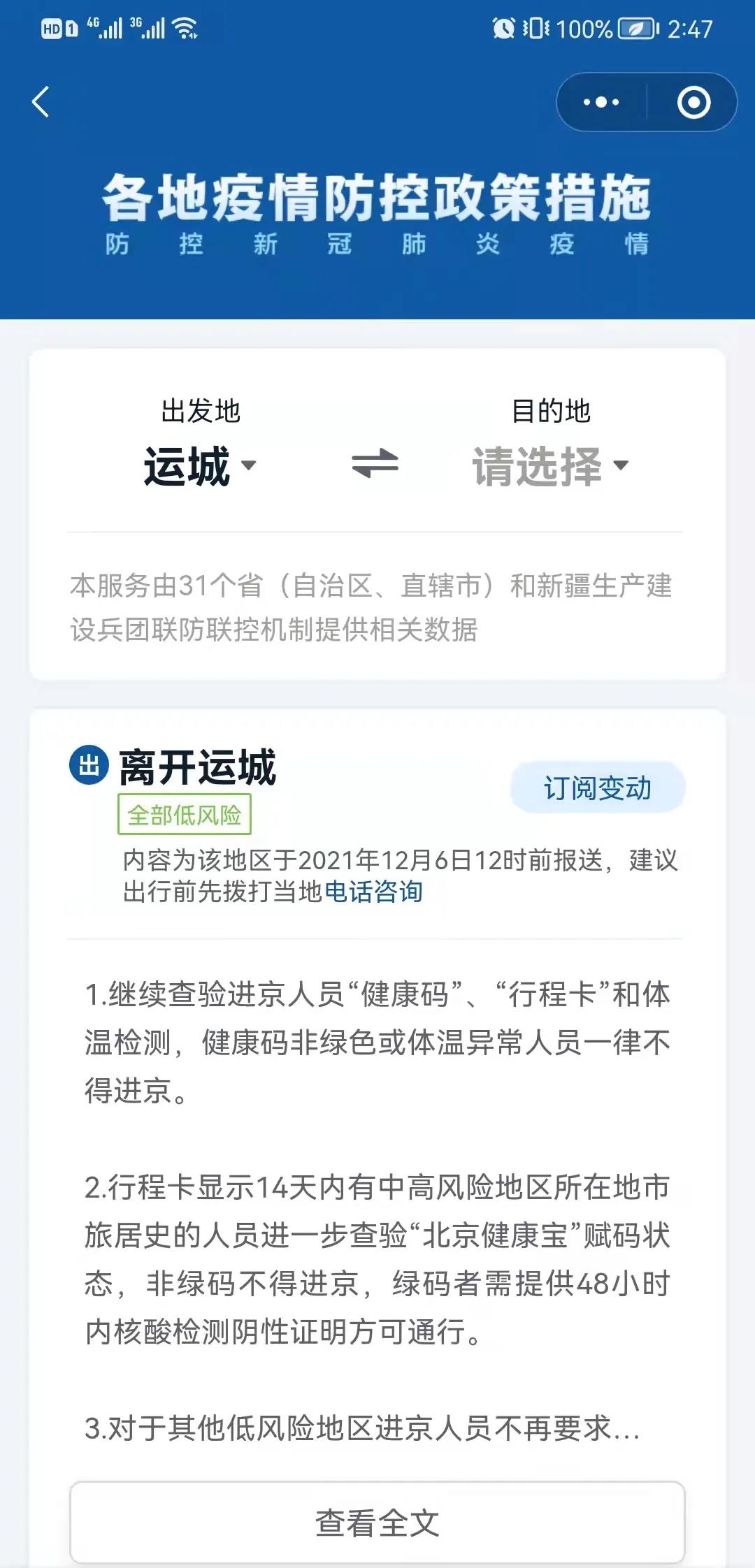
Task: Close the mini program with the circle icon
Action: click(693, 102)
